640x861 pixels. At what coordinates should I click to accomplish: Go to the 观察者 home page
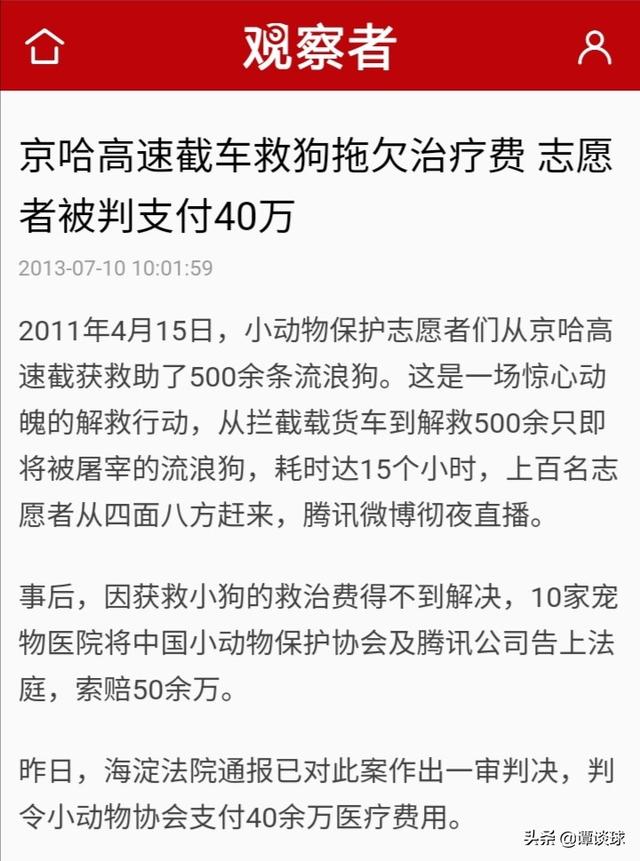coord(45,46)
